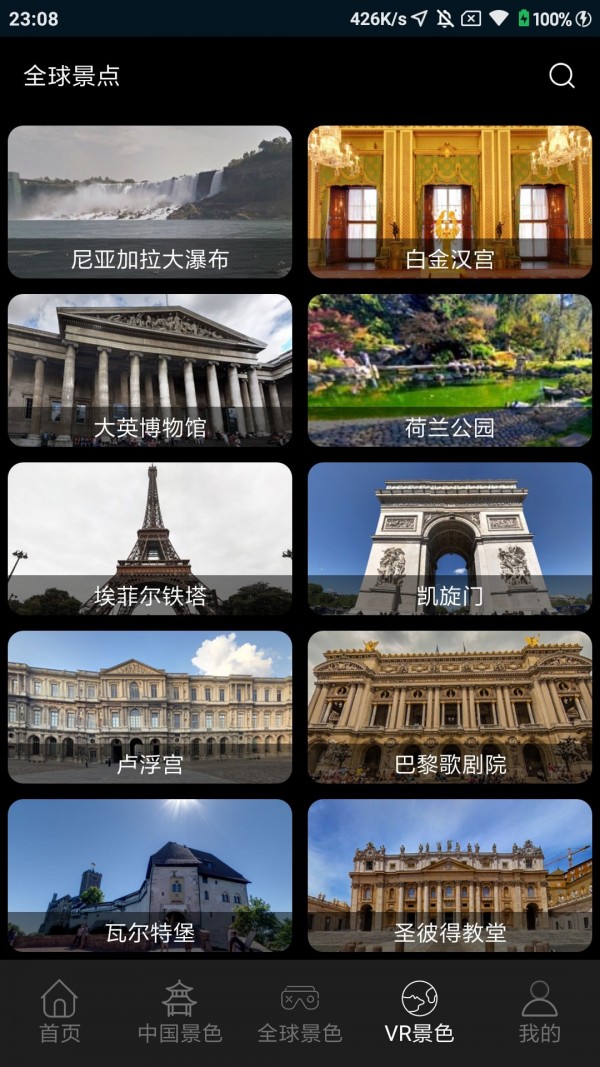This screenshot has width=600, height=1067.
Task: Select the 大英博物馆 card
Action: 150,370
